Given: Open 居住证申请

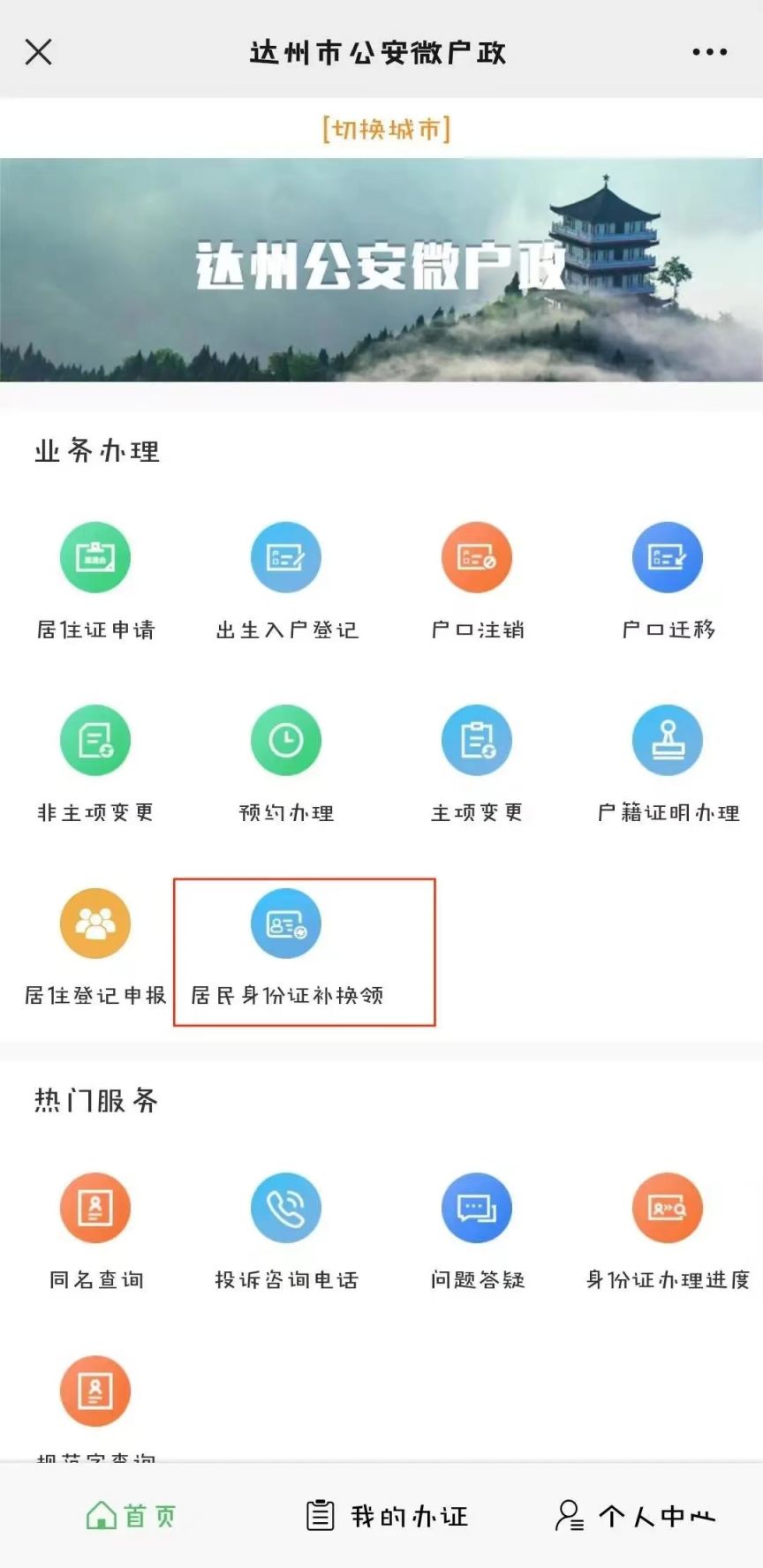Looking at the screenshot, I should 95,558.
